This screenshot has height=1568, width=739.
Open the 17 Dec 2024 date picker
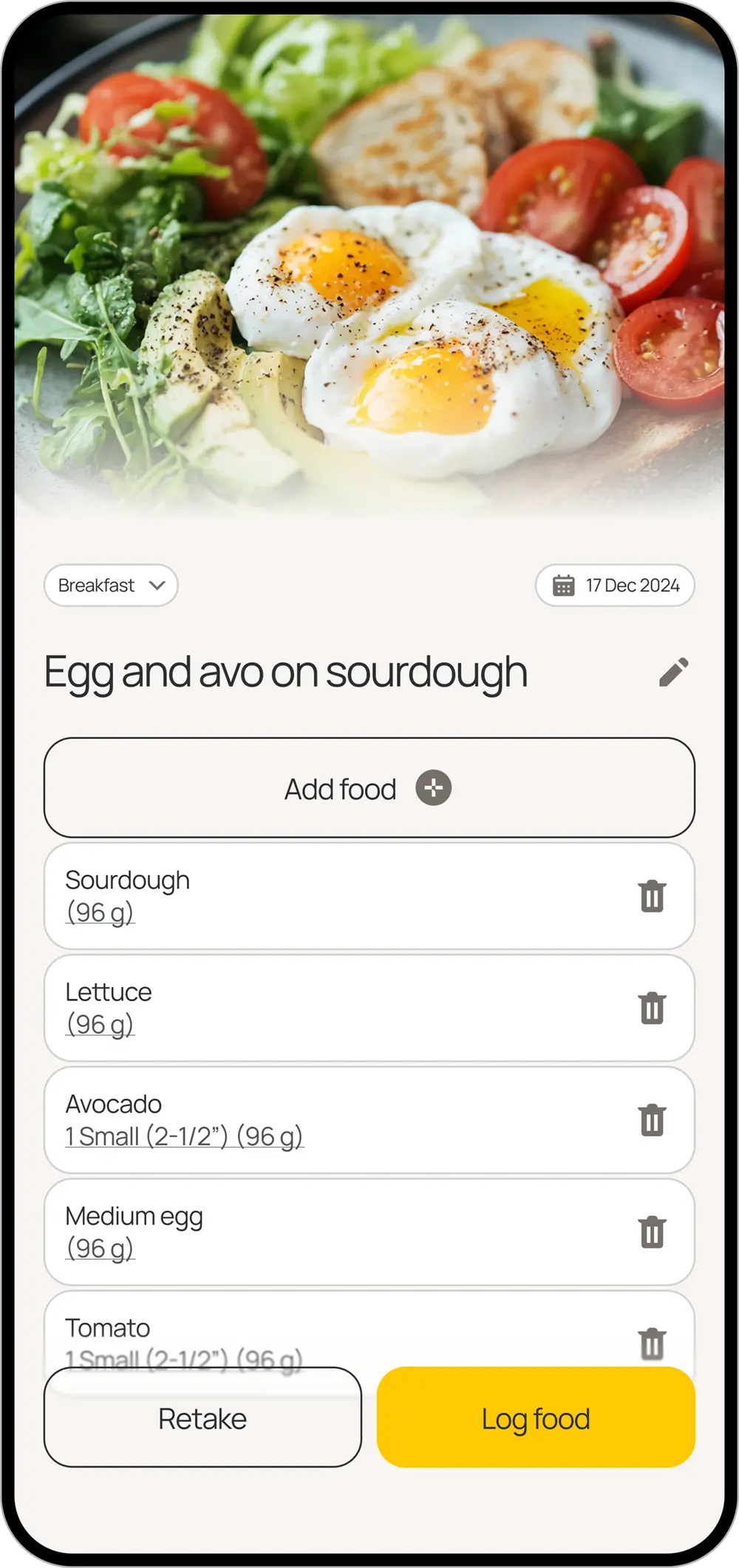[615, 585]
